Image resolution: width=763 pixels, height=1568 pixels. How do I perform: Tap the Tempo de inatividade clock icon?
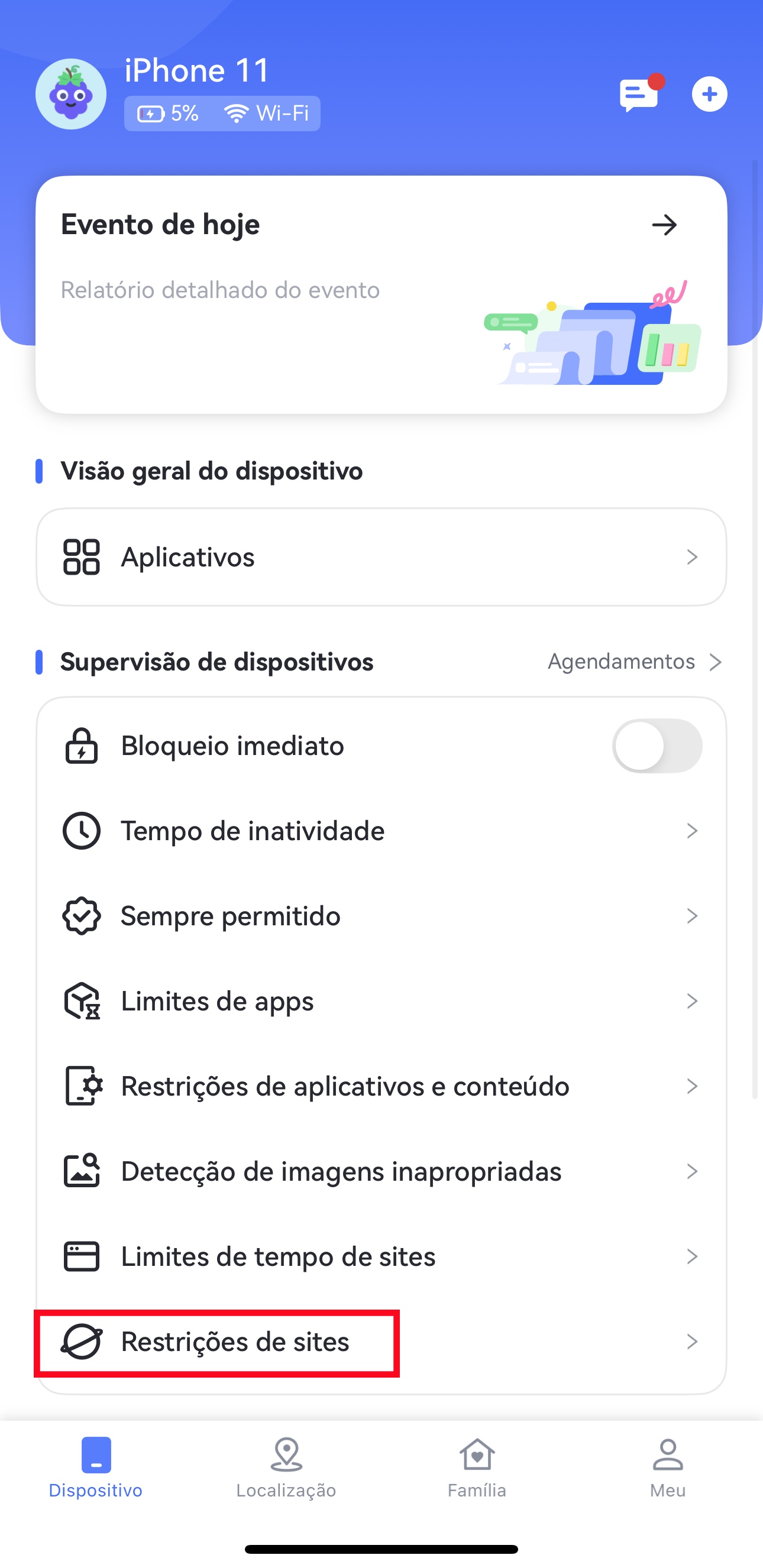tap(82, 830)
